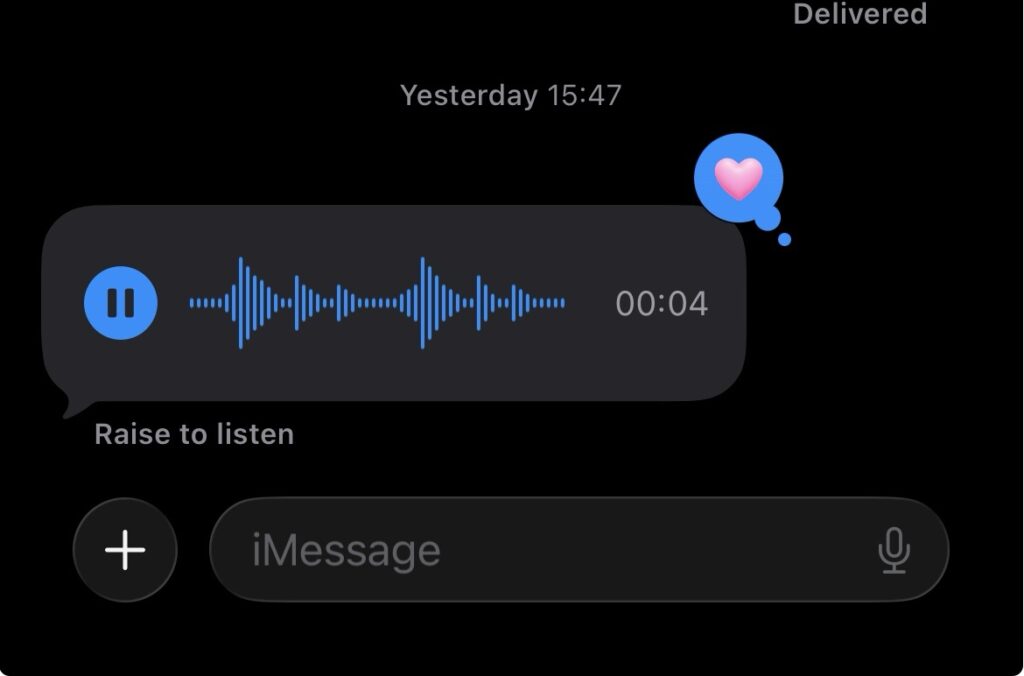1024x676 pixels.
Task: Open the heart reaction on audio message
Action: tap(738, 179)
